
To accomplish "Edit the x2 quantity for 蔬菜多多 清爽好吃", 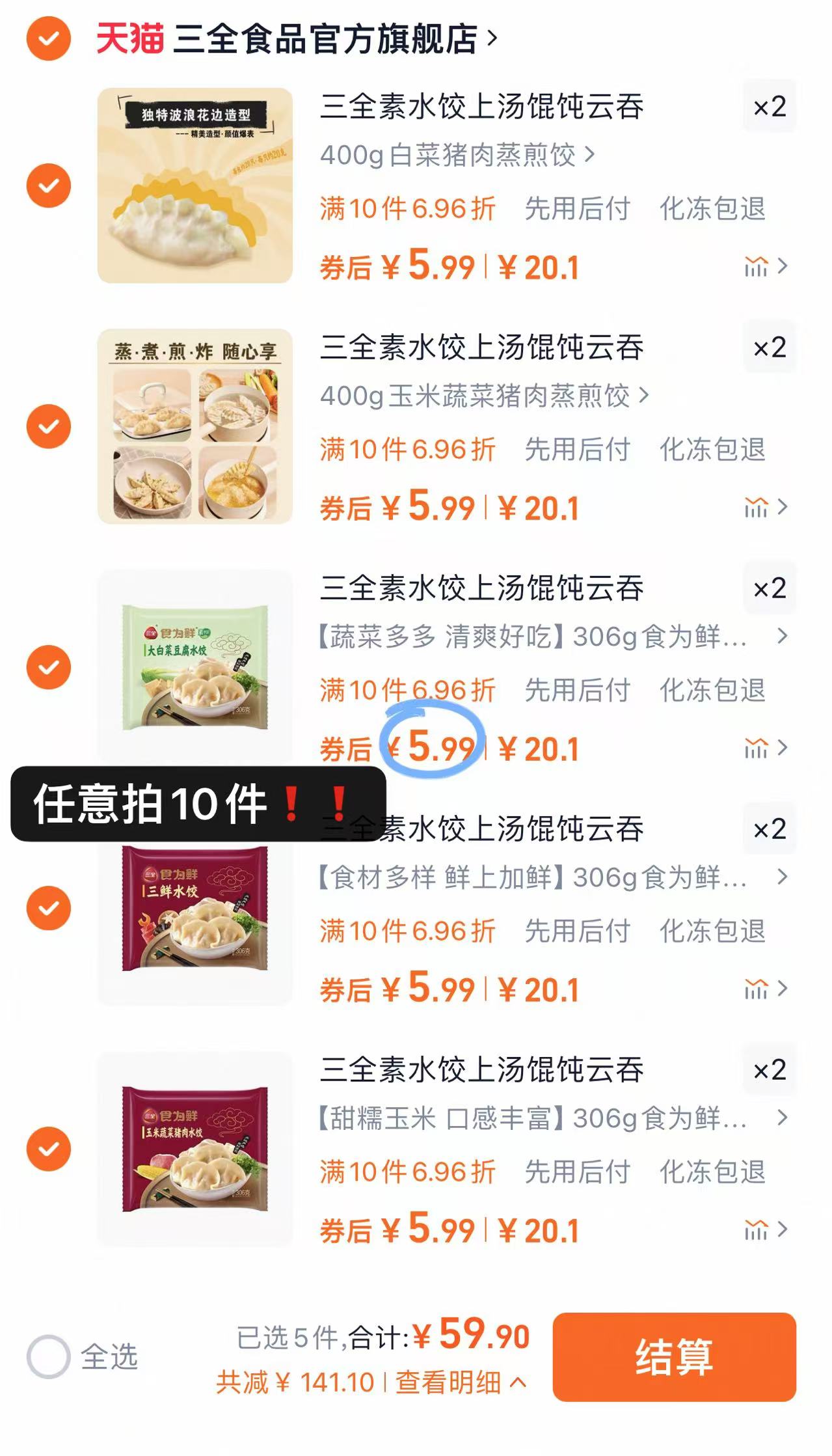I will tap(770, 588).
